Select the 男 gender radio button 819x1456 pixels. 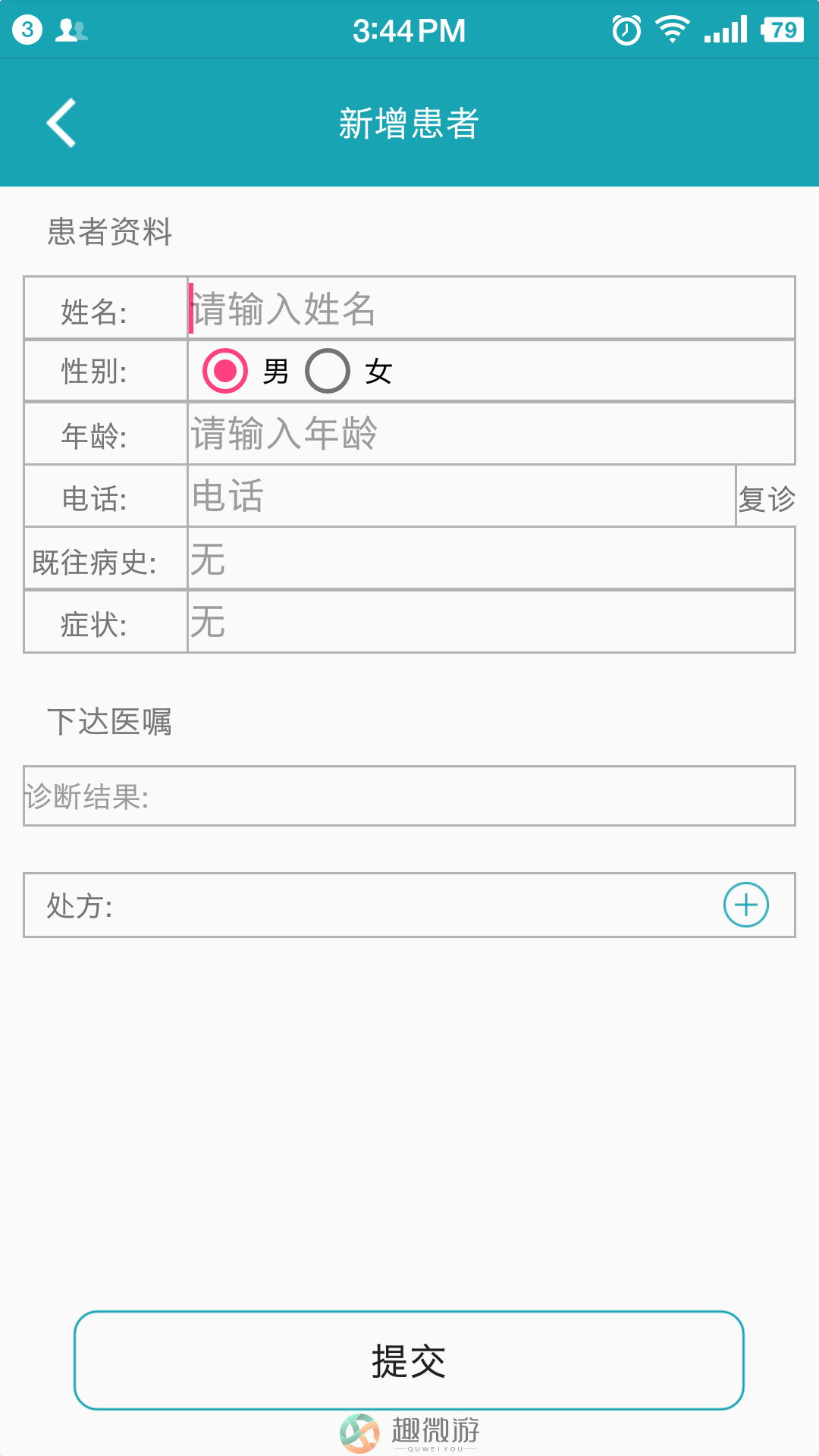click(225, 371)
